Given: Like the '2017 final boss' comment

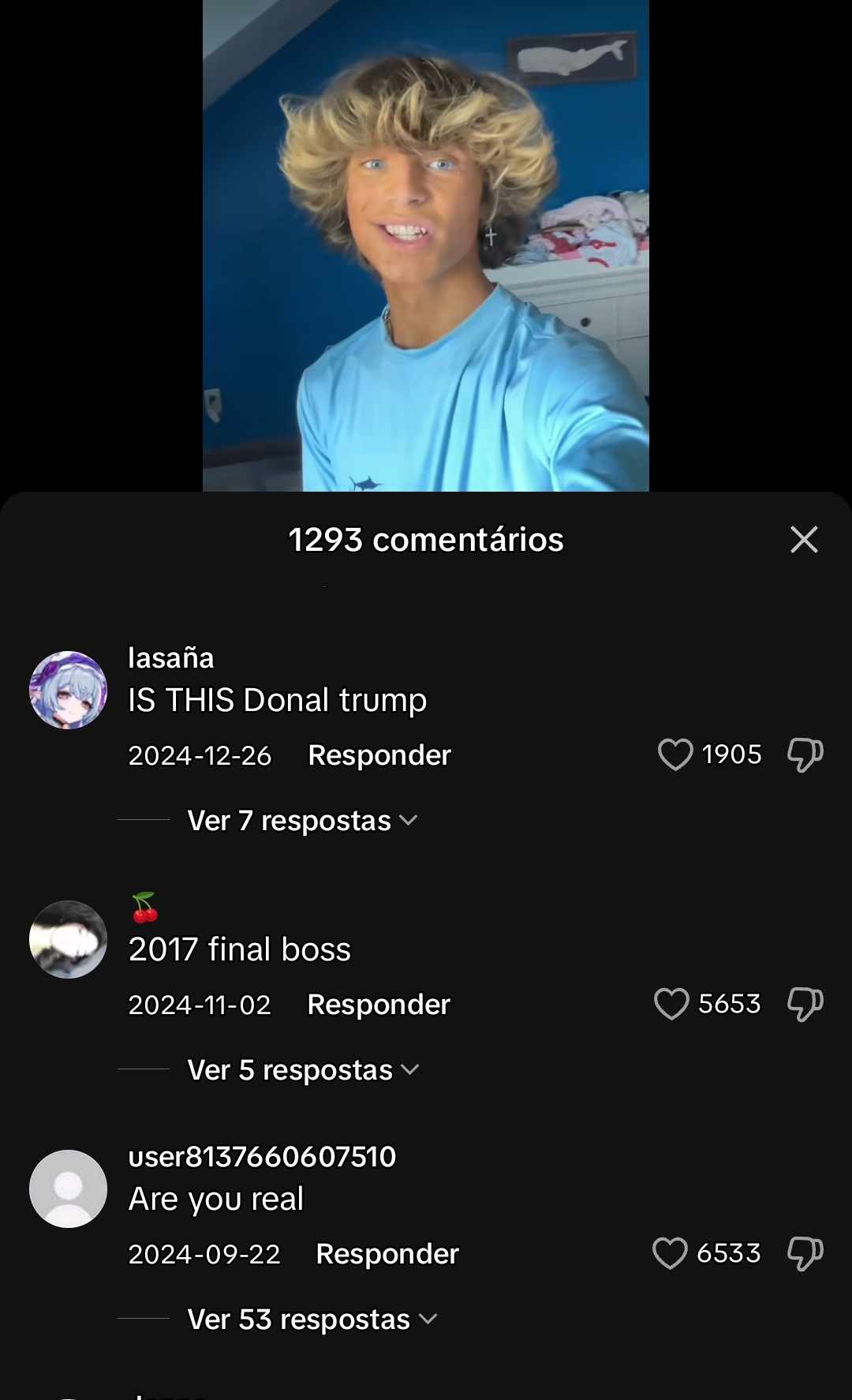Looking at the screenshot, I should (x=672, y=1004).
